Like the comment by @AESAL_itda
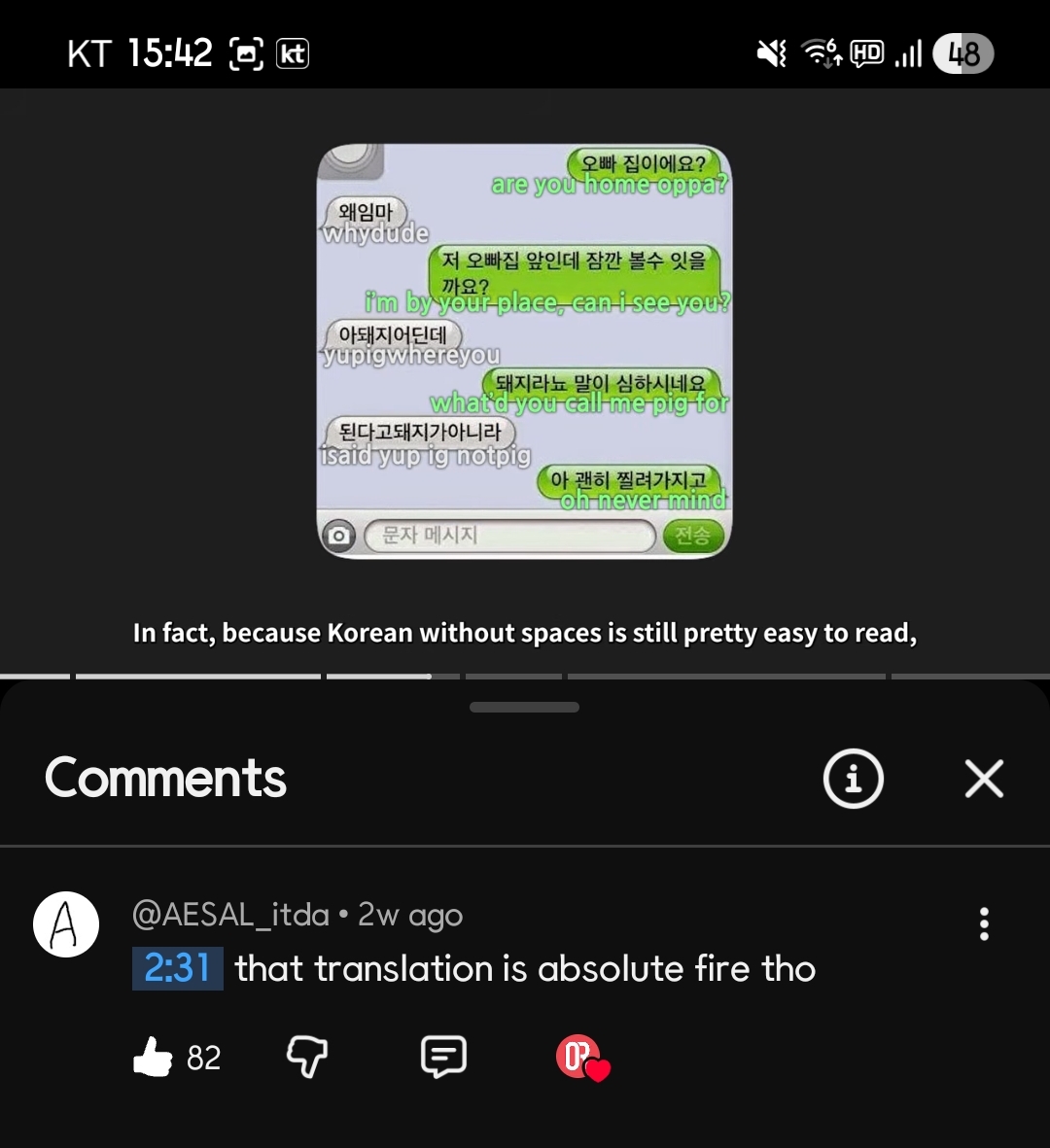 (x=153, y=1057)
